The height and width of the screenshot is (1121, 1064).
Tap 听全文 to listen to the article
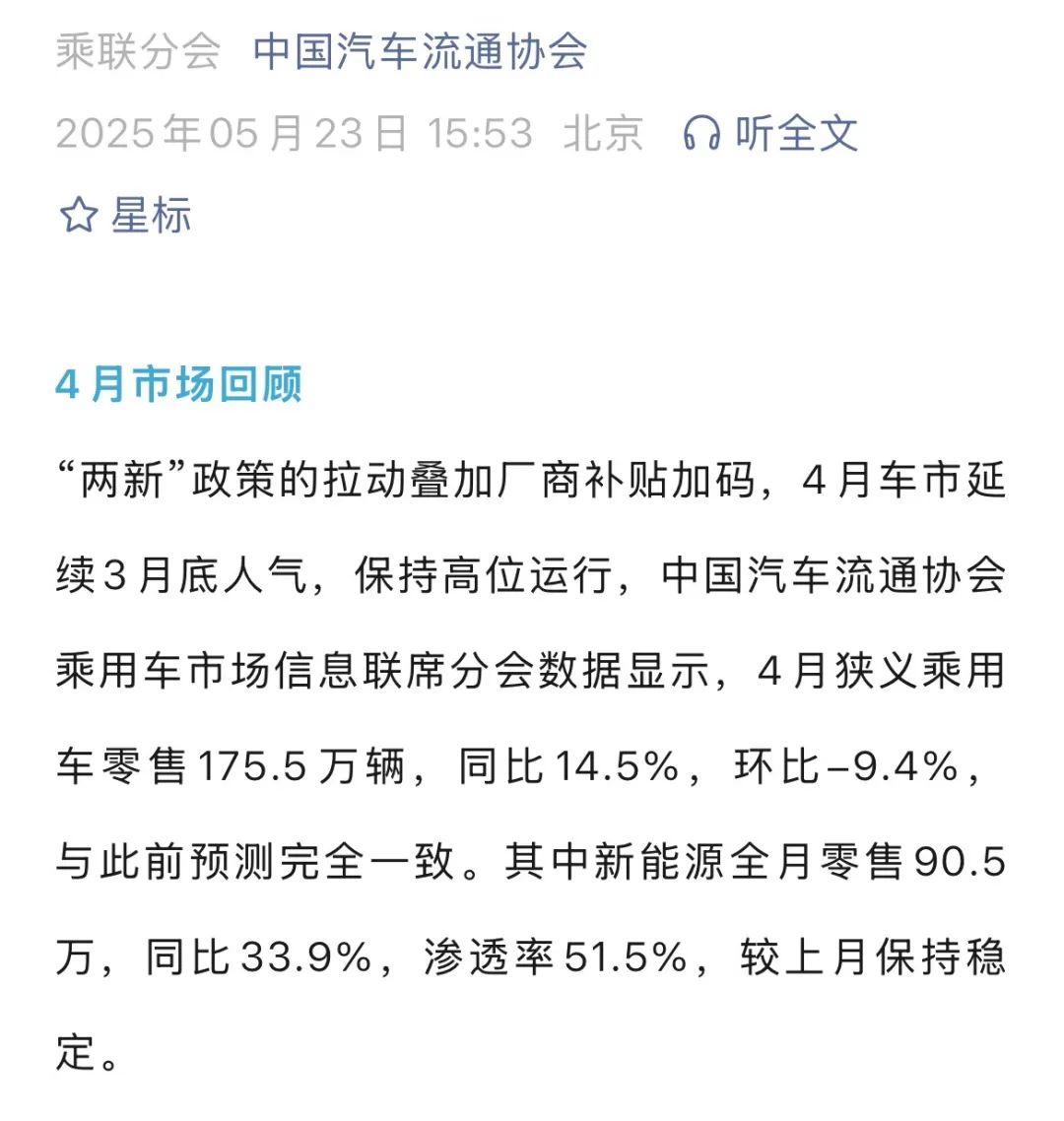770,133
